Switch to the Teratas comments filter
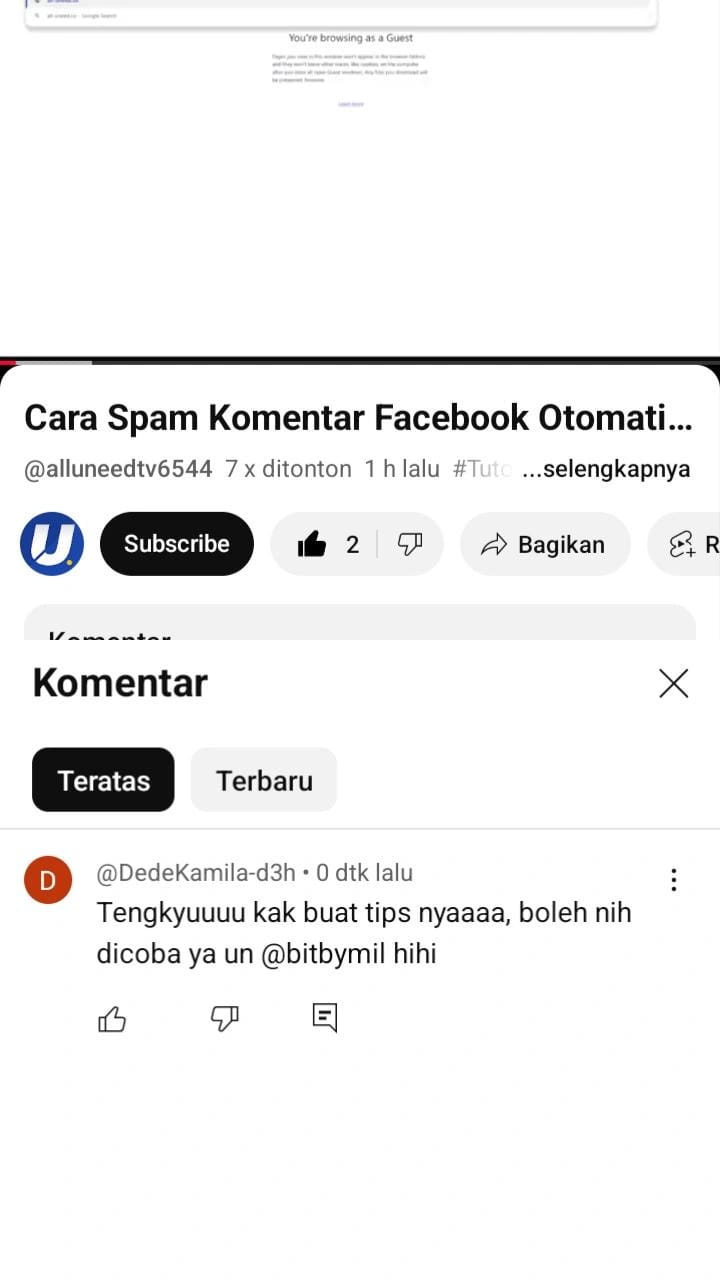720x1280 pixels. click(103, 780)
